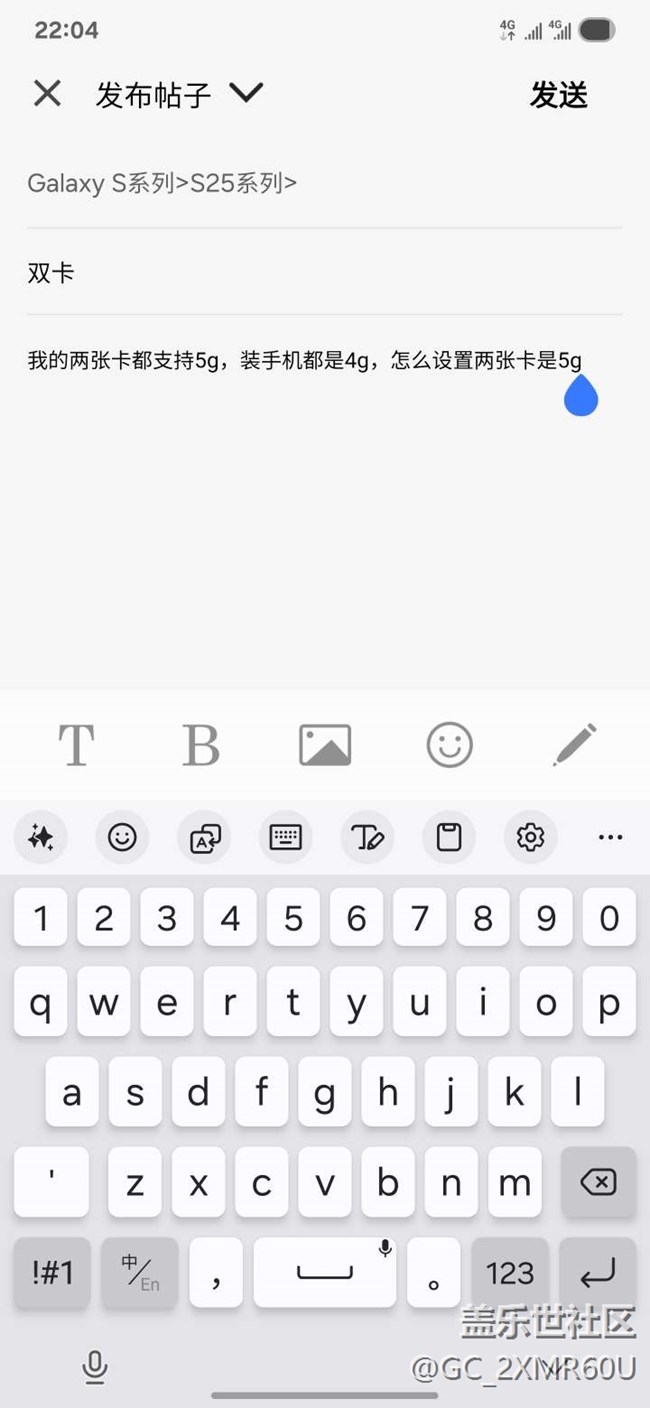
Task: Open keyboard settings gear
Action: (530, 837)
